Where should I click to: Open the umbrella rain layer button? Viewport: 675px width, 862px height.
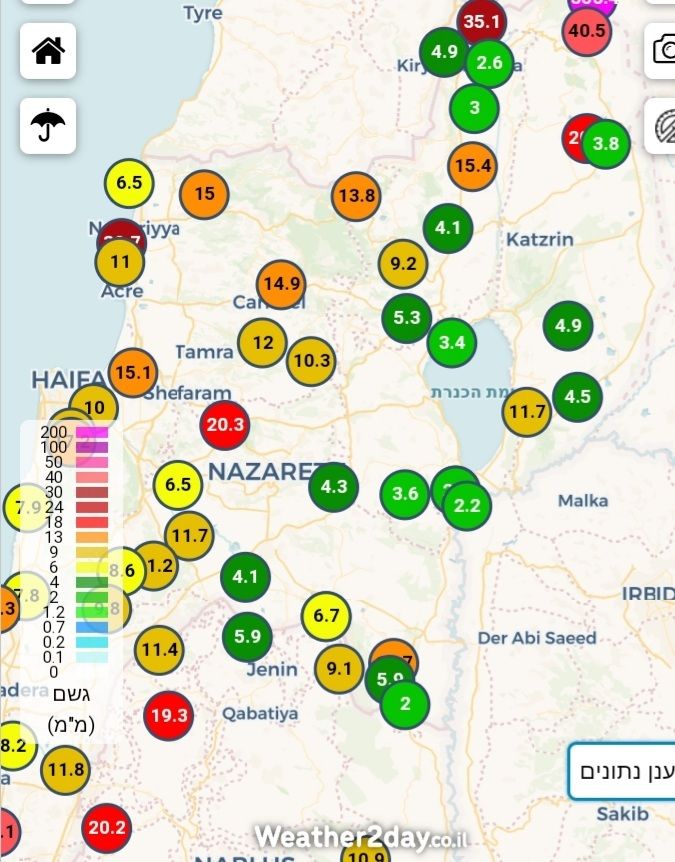pos(48,126)
